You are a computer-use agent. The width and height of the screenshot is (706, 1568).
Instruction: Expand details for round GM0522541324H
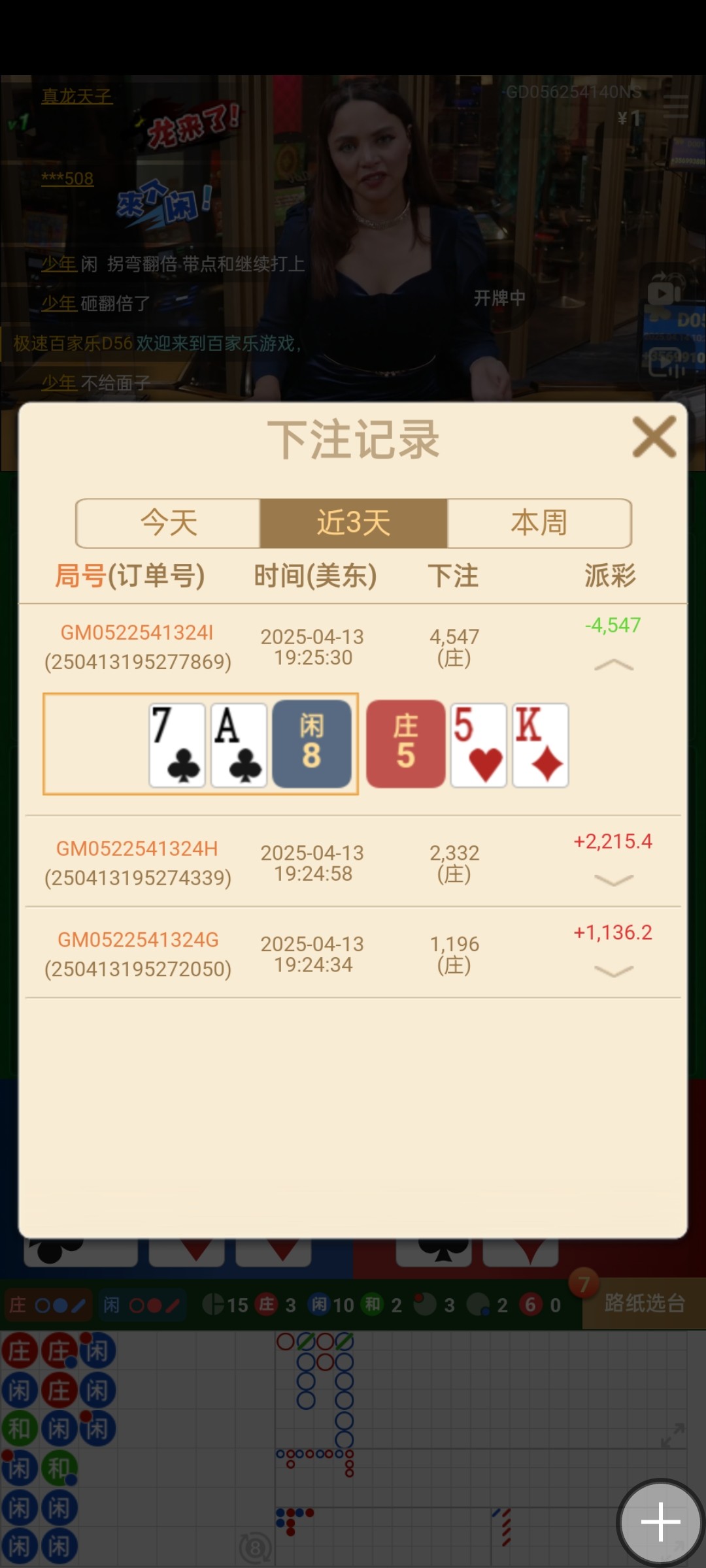click(x=613, y=880)
